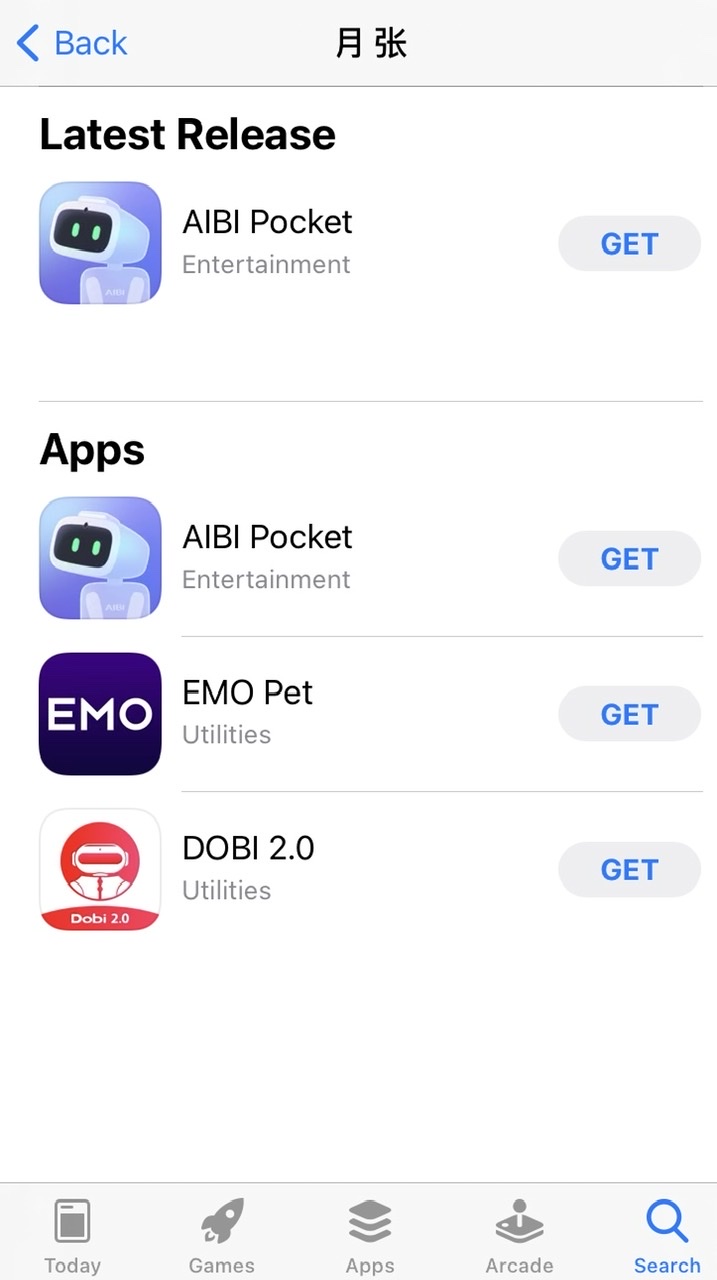Open the Apps tab

click(370, 1236)
